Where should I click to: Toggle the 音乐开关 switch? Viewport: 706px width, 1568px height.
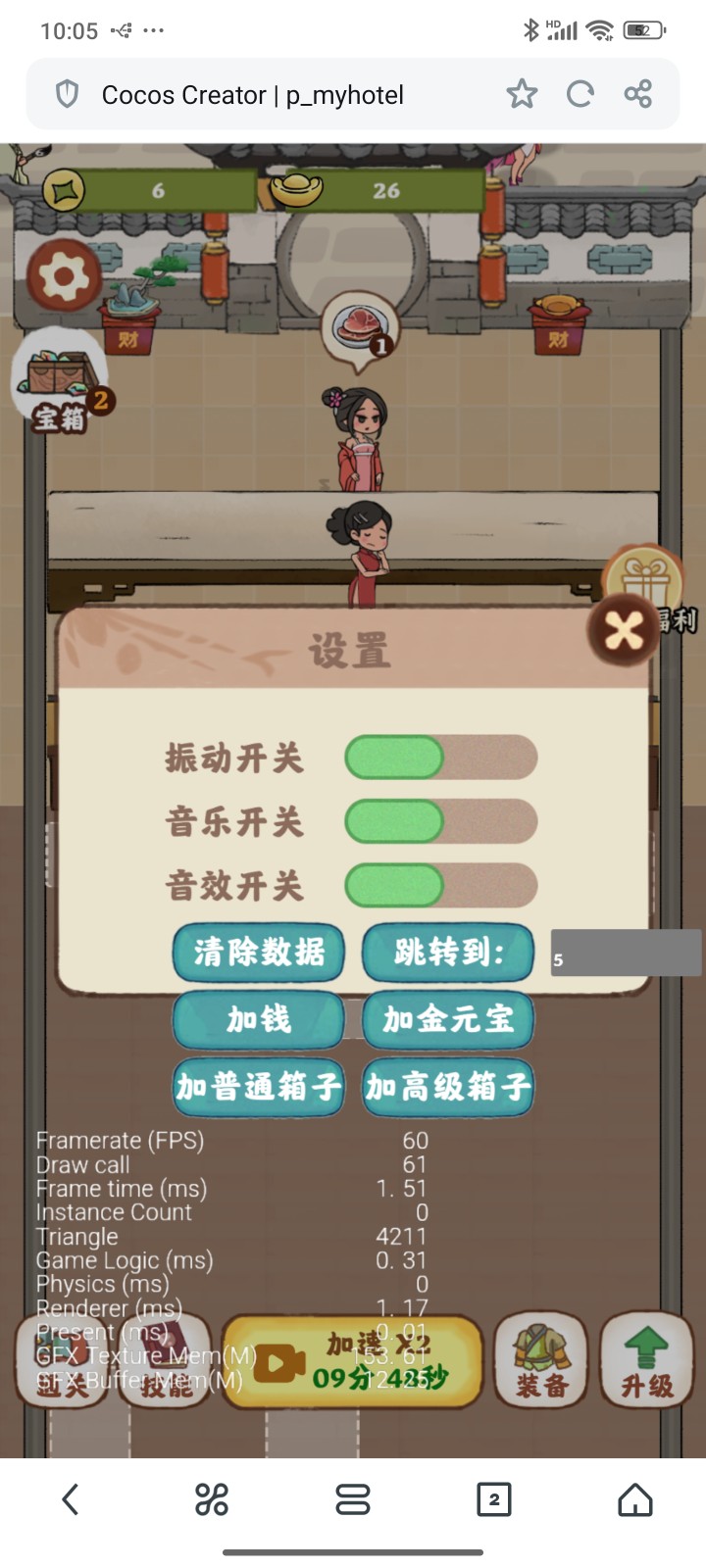pyautogui.click(x=440, y=821)
